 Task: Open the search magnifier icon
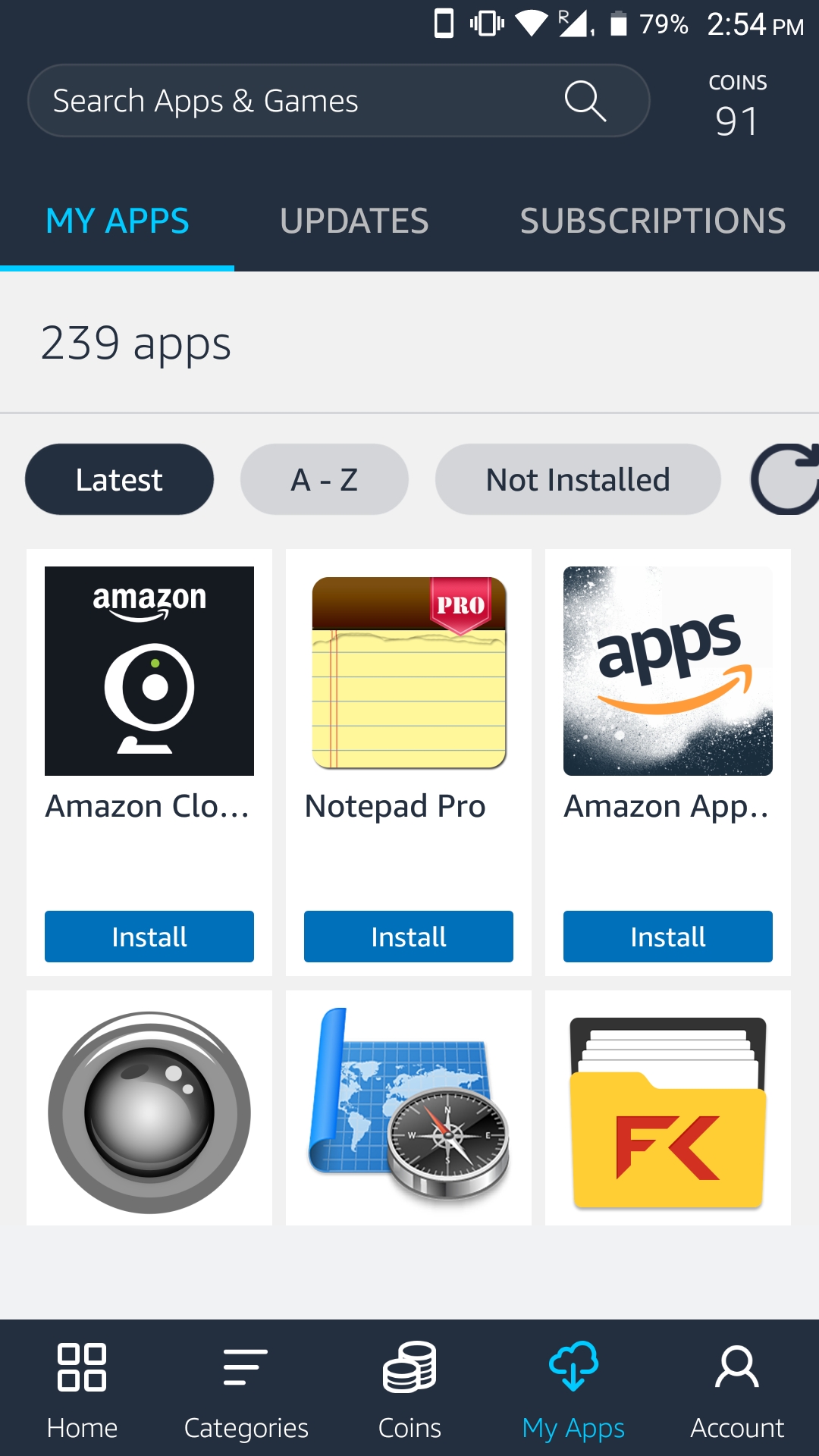(583, 99)
